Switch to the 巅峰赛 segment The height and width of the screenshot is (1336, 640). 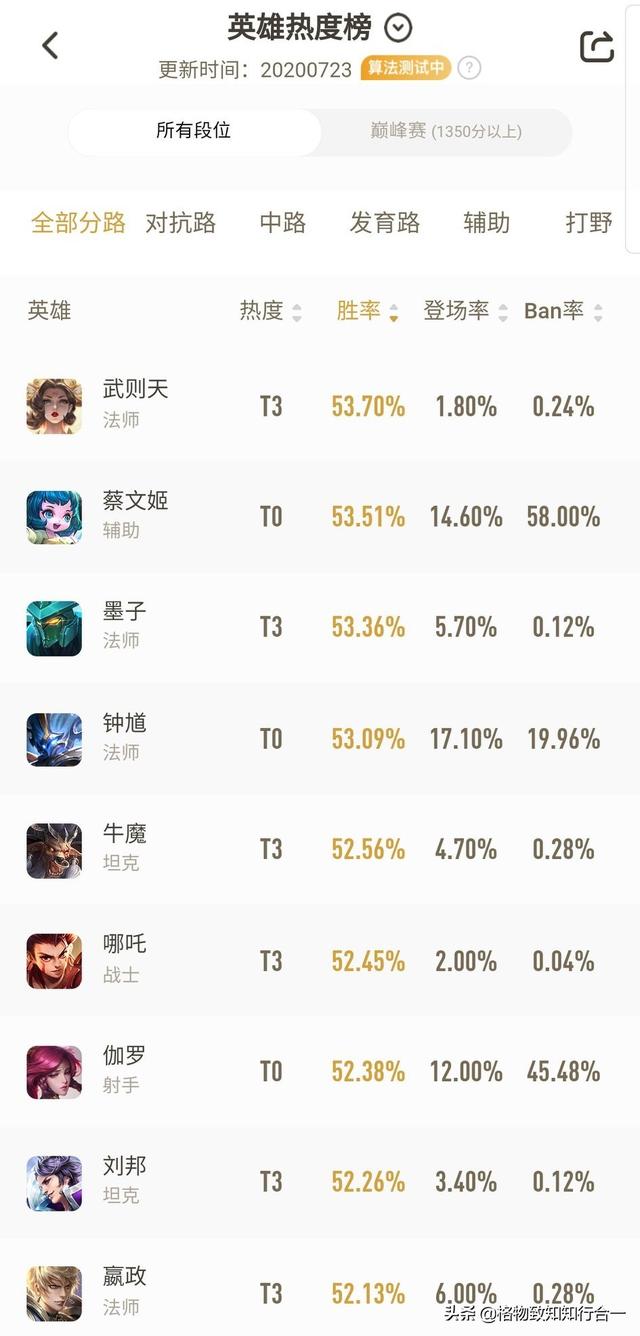coord(446,131)
